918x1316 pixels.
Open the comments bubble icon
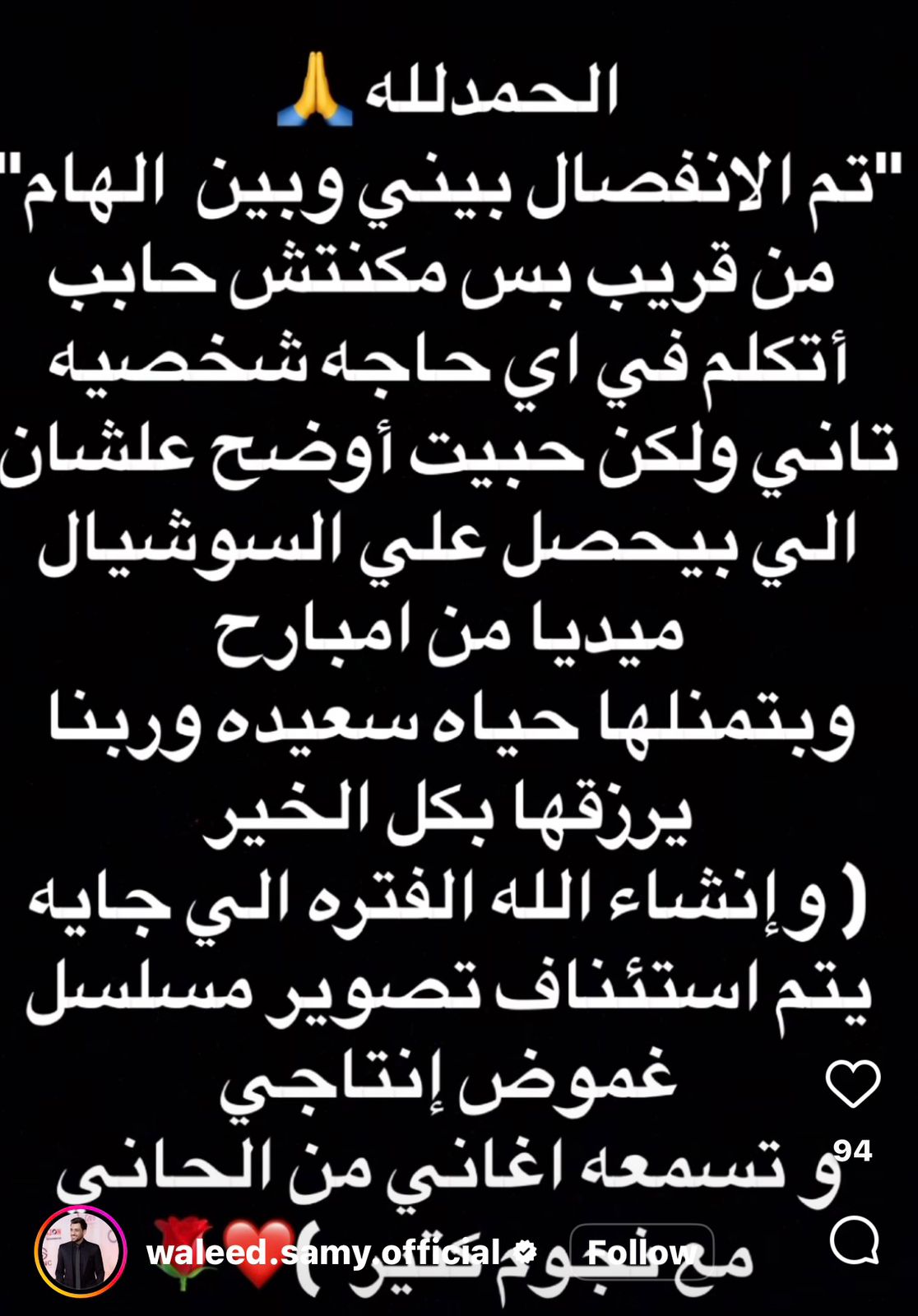pos(854,1240)
